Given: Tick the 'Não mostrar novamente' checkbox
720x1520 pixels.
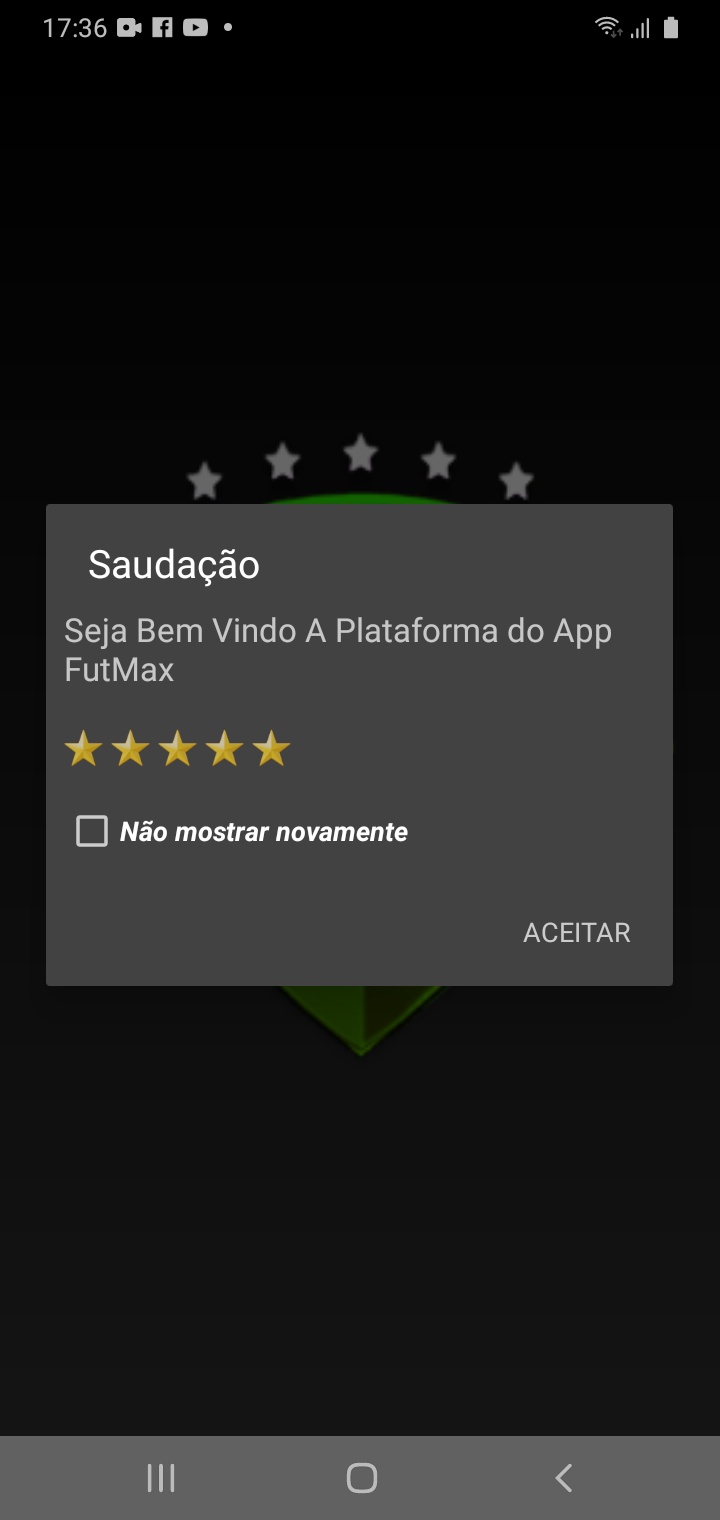Looking at the screenshot, I should (92, 831).
